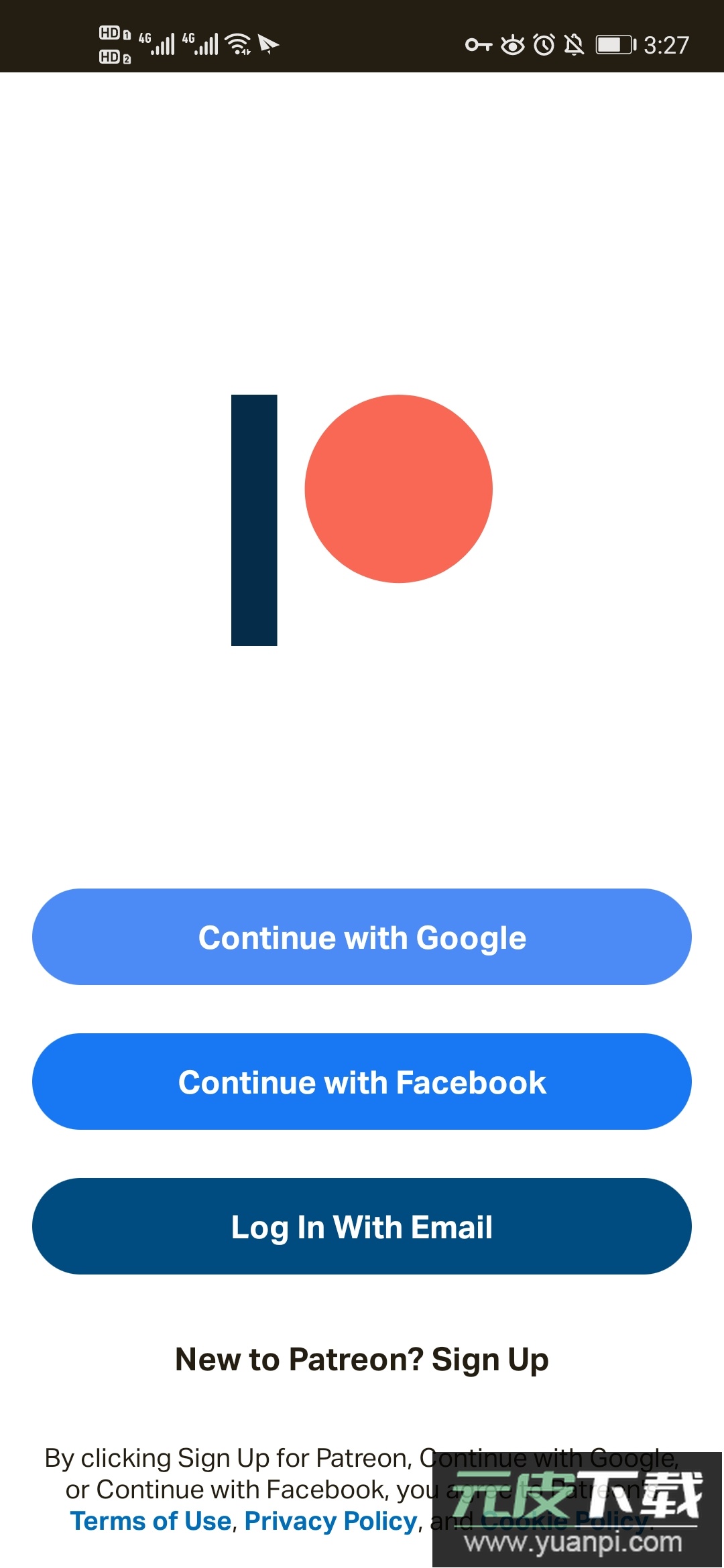The height and width of the screenshot is (1568, 724).
Task: Tap New to Patreon? Sign Up
Action: 362,1360
